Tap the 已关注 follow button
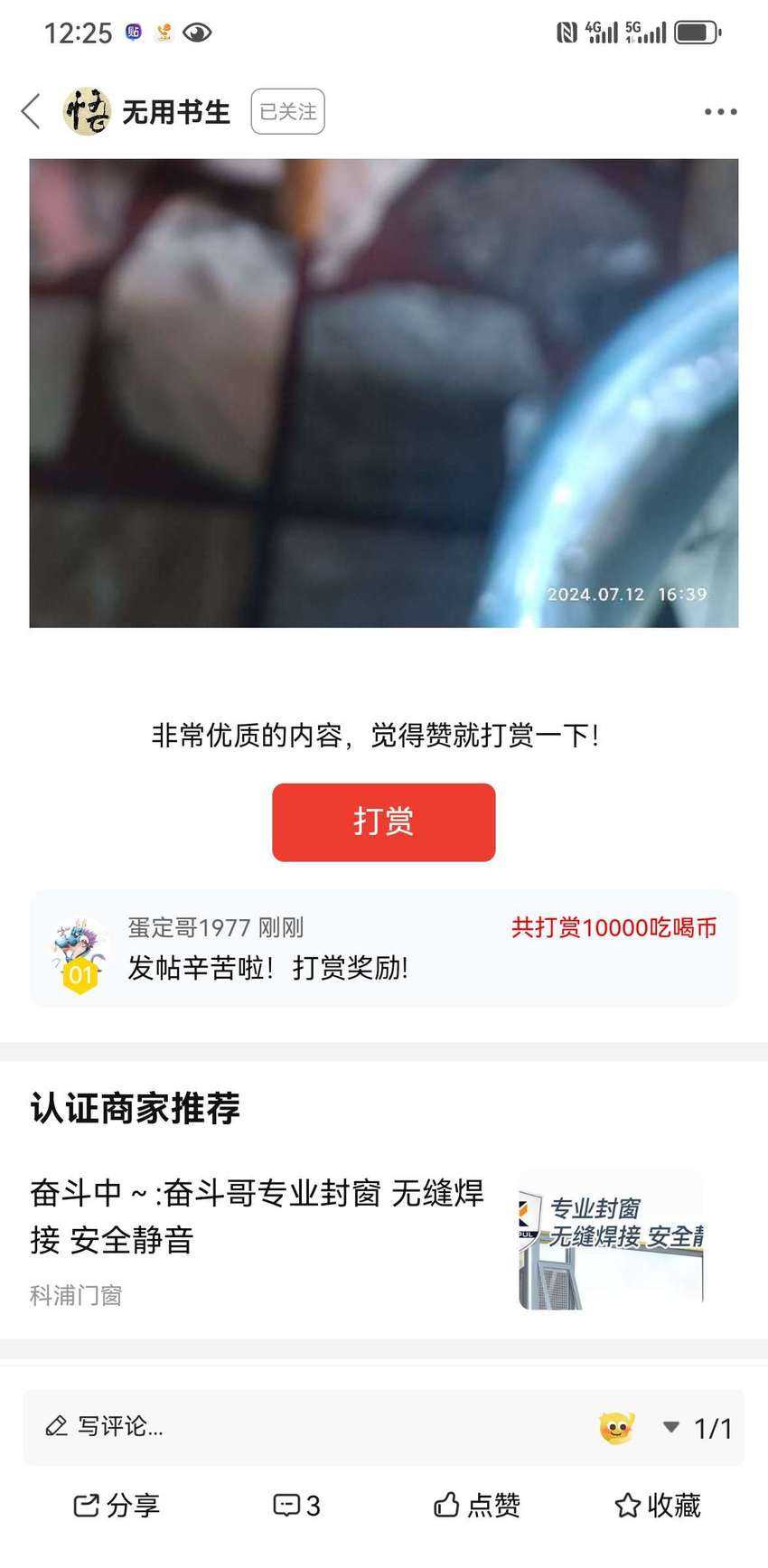The width and height of the screenshot is (768, 1568). [287, 111]
